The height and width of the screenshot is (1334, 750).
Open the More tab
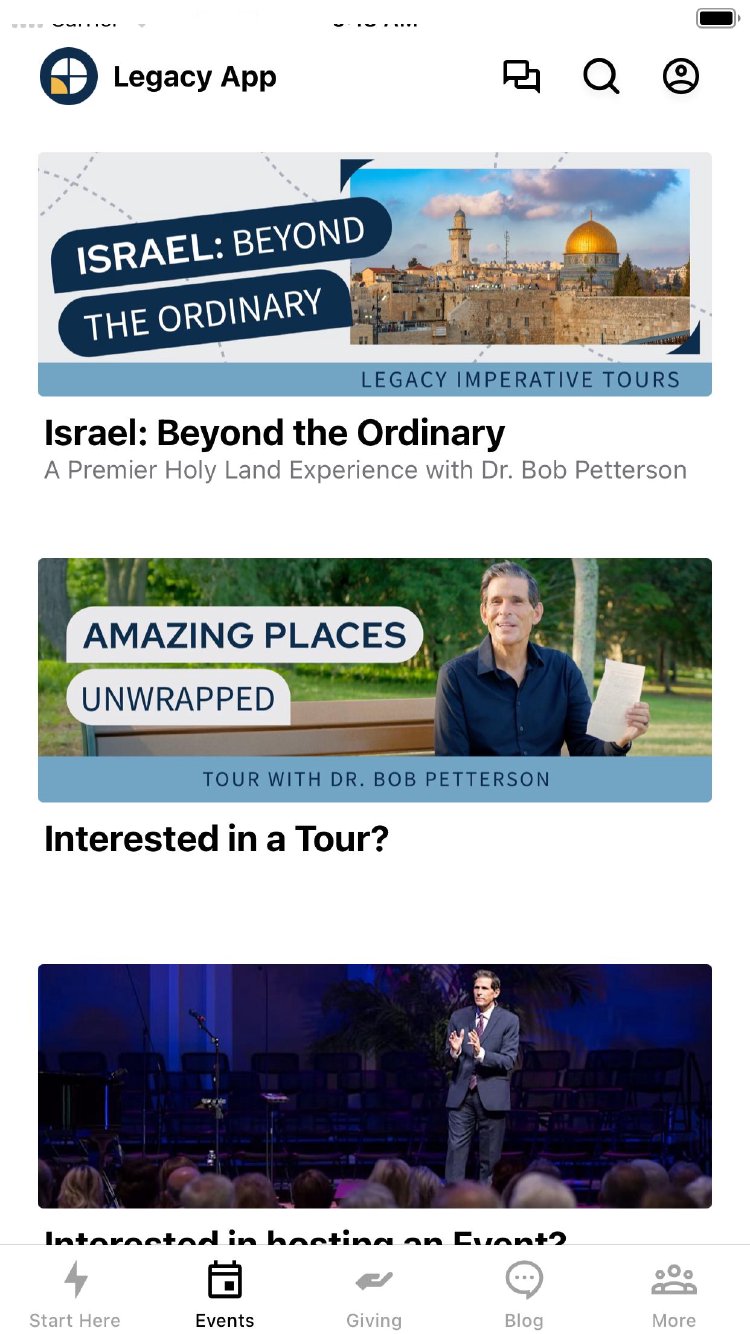tap(674, 1294)
